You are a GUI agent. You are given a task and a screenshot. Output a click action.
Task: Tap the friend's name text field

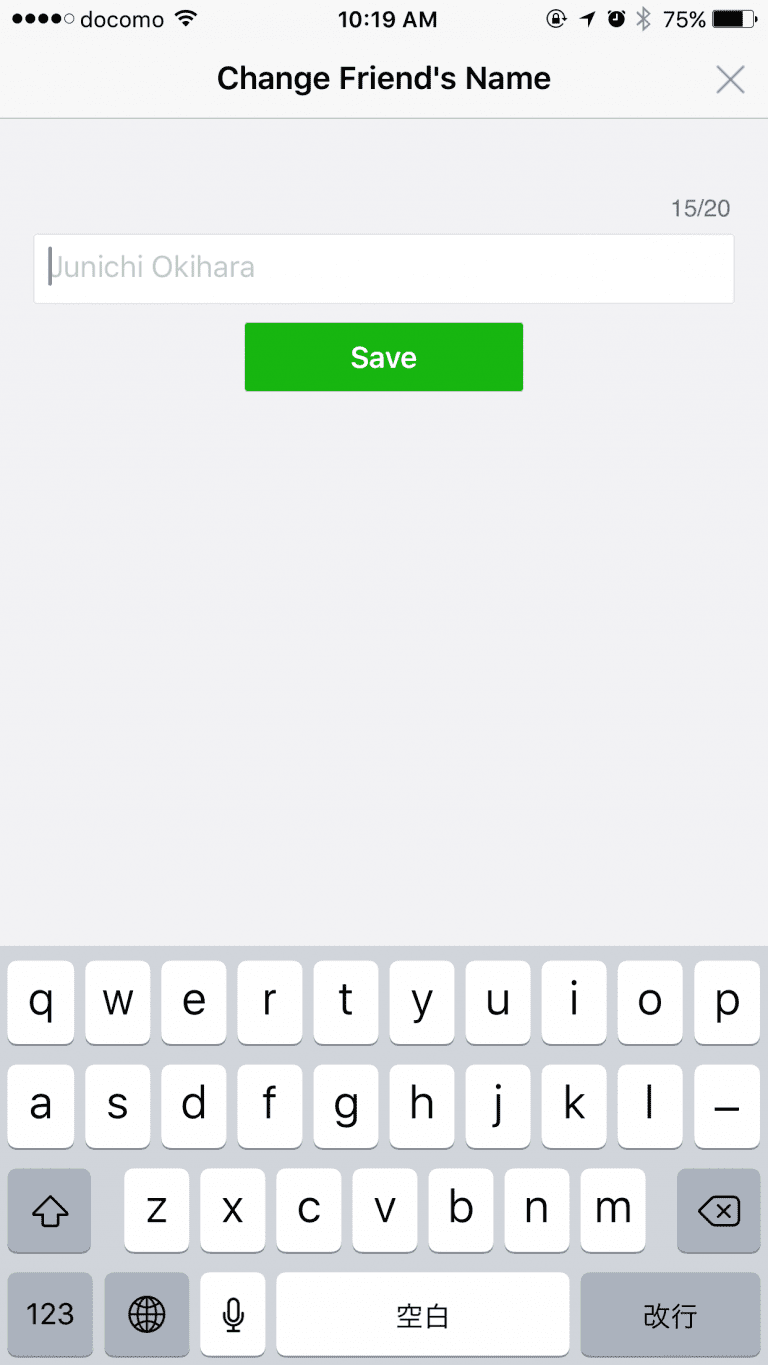[384, 268]
